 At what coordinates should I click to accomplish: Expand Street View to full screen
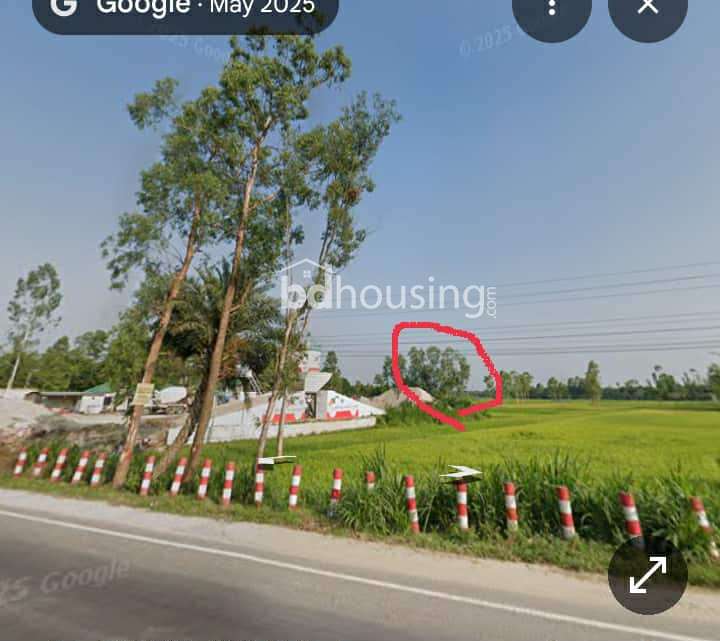point(647,575)
